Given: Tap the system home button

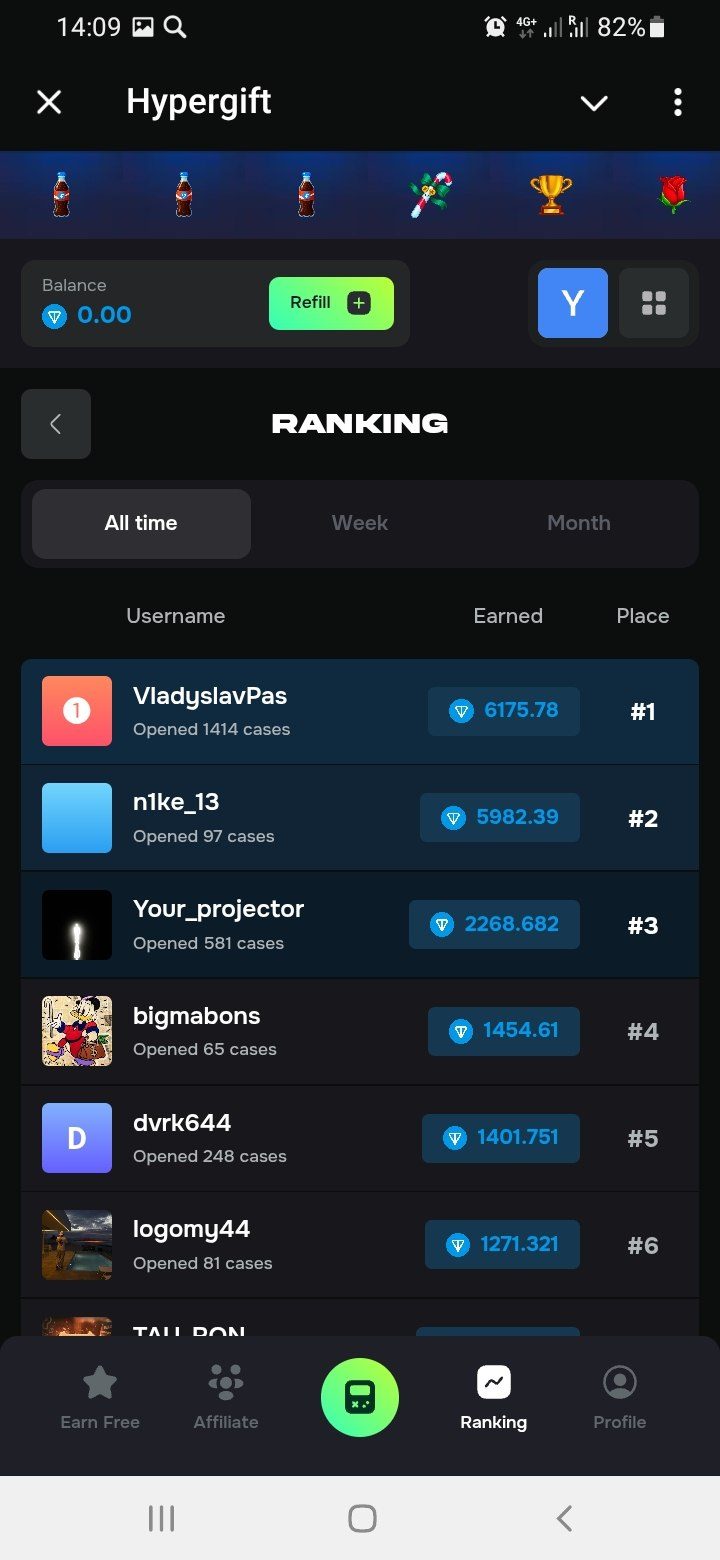Looking at the screenshot, I should (362, 1519).
